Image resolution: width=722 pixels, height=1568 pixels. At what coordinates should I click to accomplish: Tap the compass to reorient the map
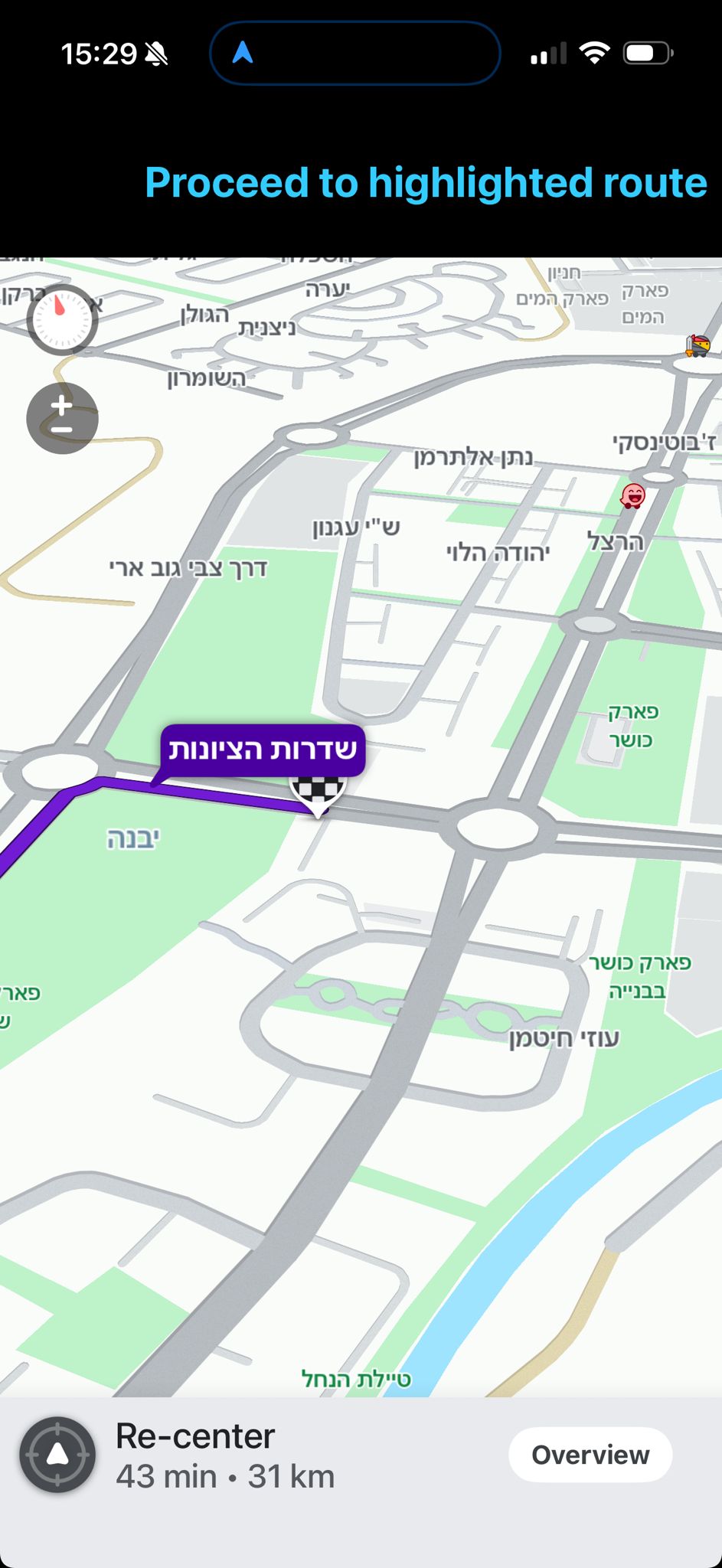coord(62,319)
